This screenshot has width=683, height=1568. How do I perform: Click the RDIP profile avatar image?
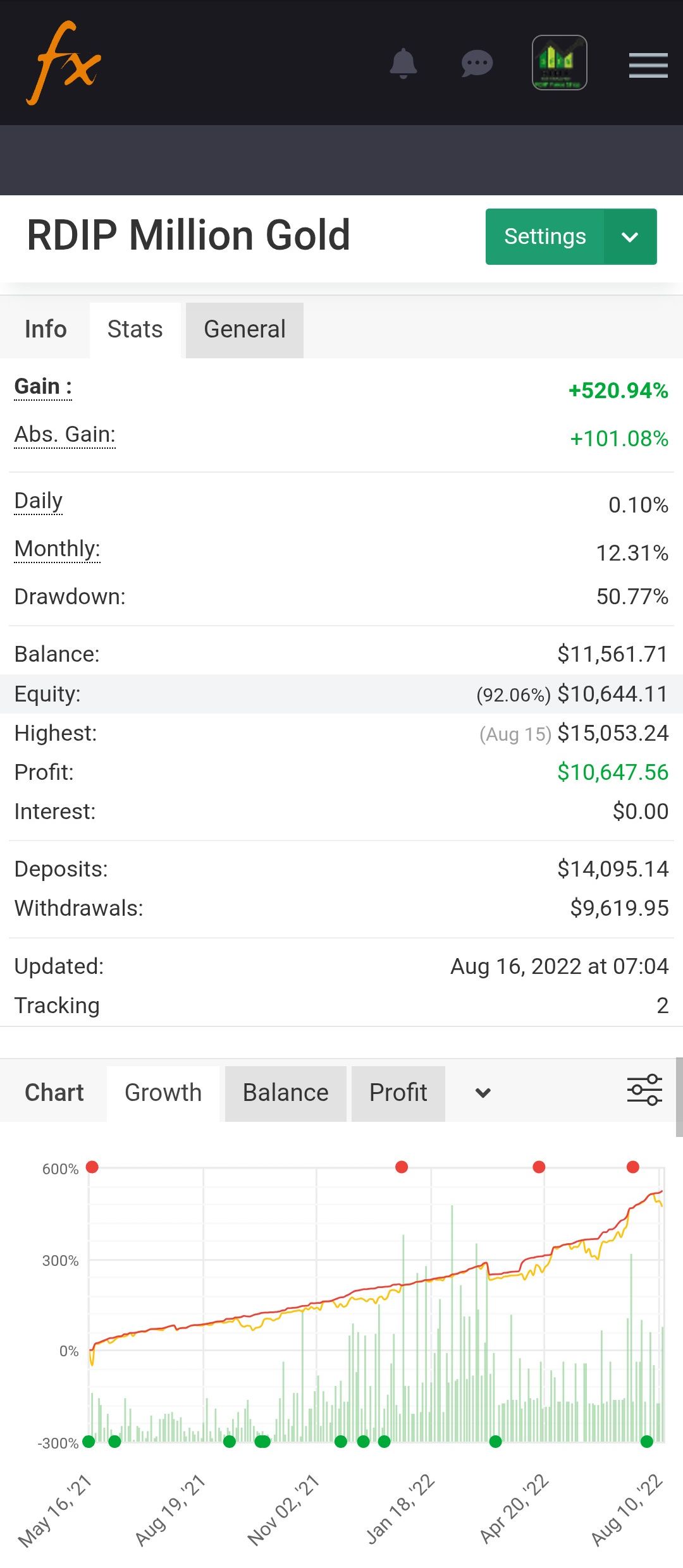point(559,63)
